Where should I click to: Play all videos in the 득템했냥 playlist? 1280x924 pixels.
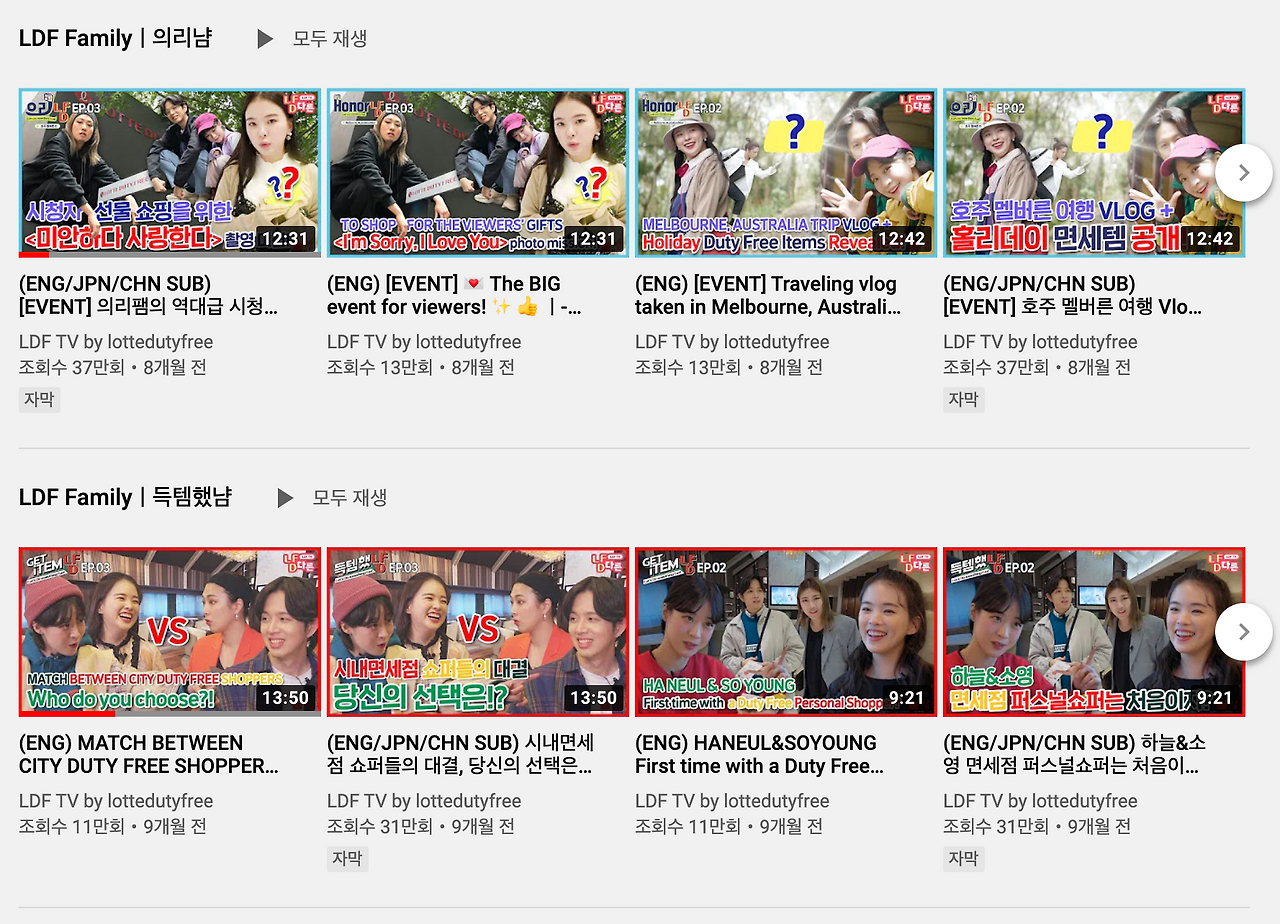tap(332, 498)
